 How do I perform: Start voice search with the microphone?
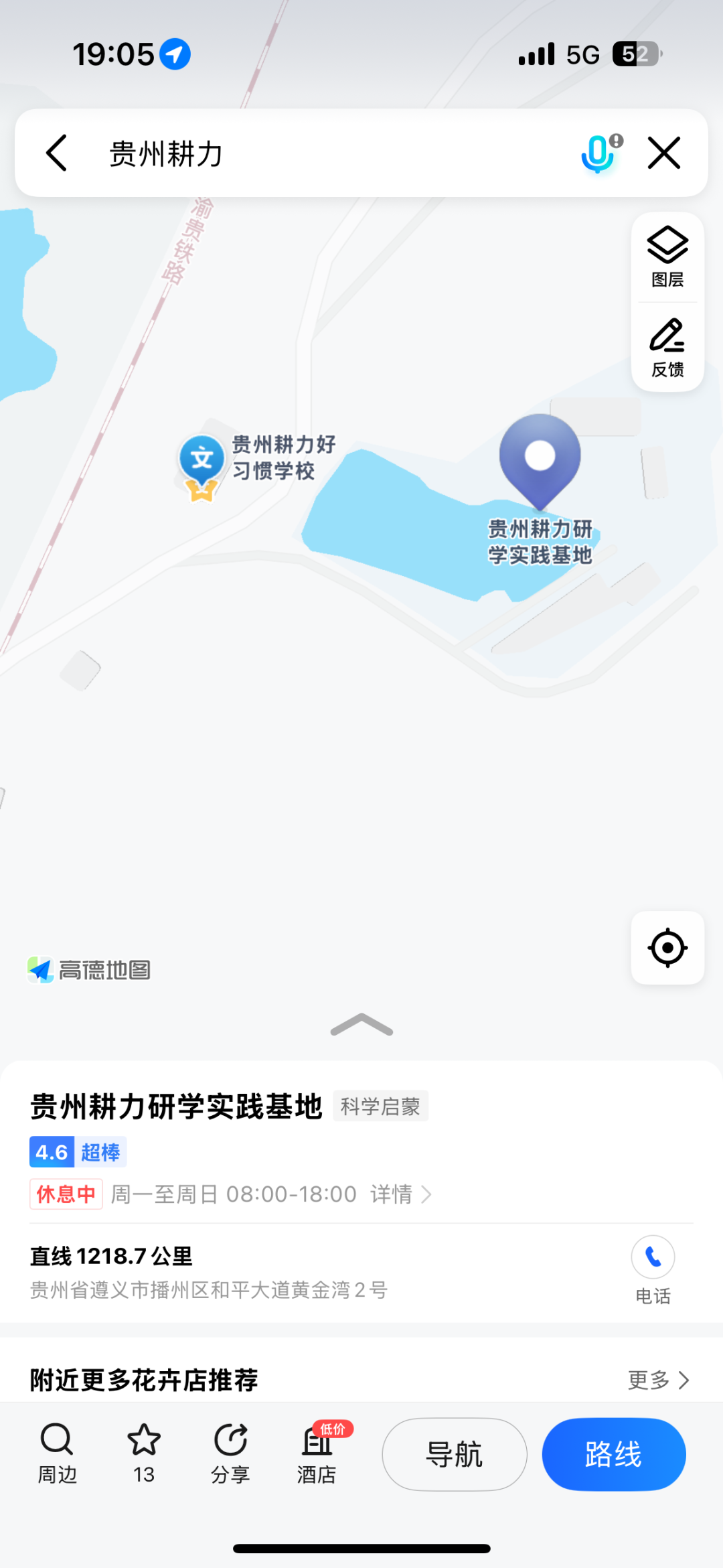click(x=599, y=153)
